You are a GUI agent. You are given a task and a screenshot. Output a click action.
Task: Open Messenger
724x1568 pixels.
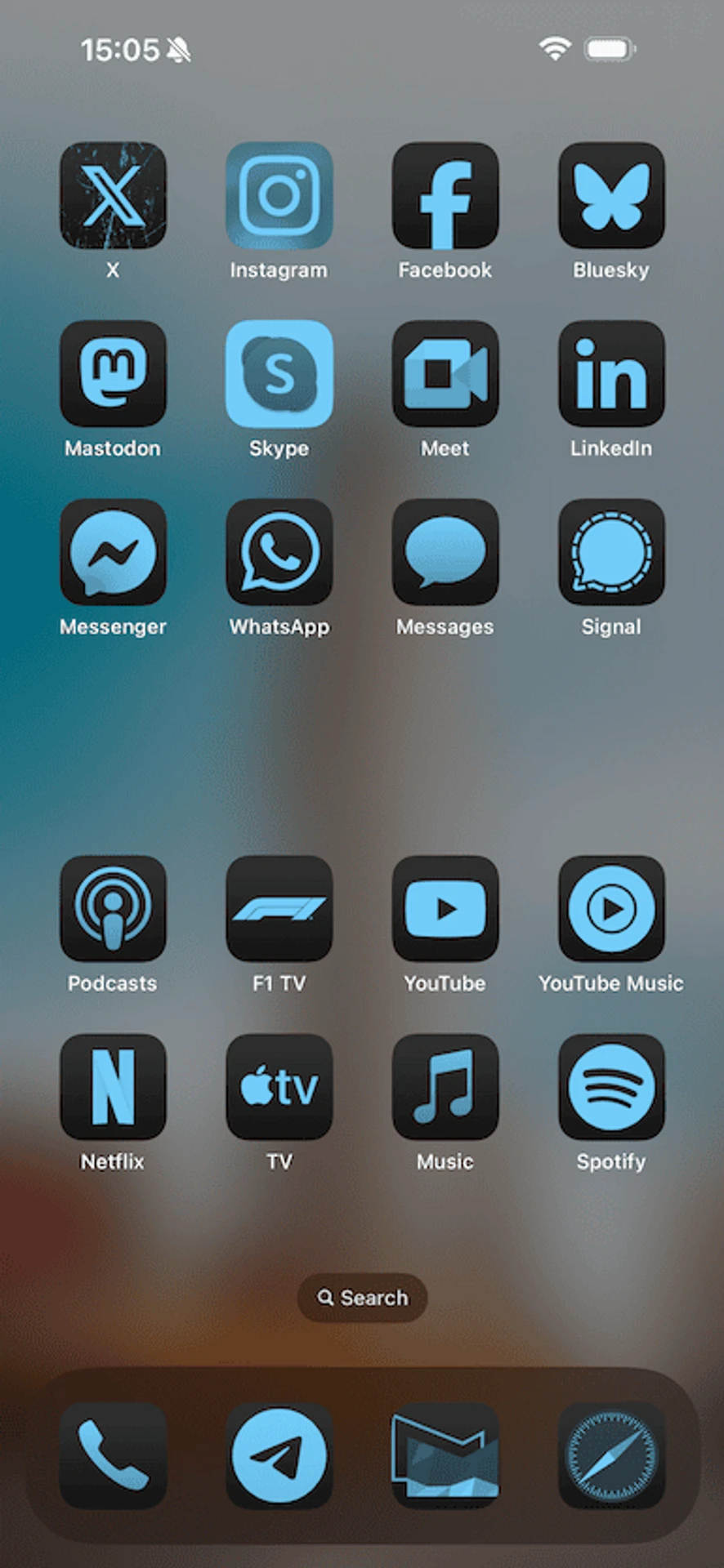[x=113, y=552]
